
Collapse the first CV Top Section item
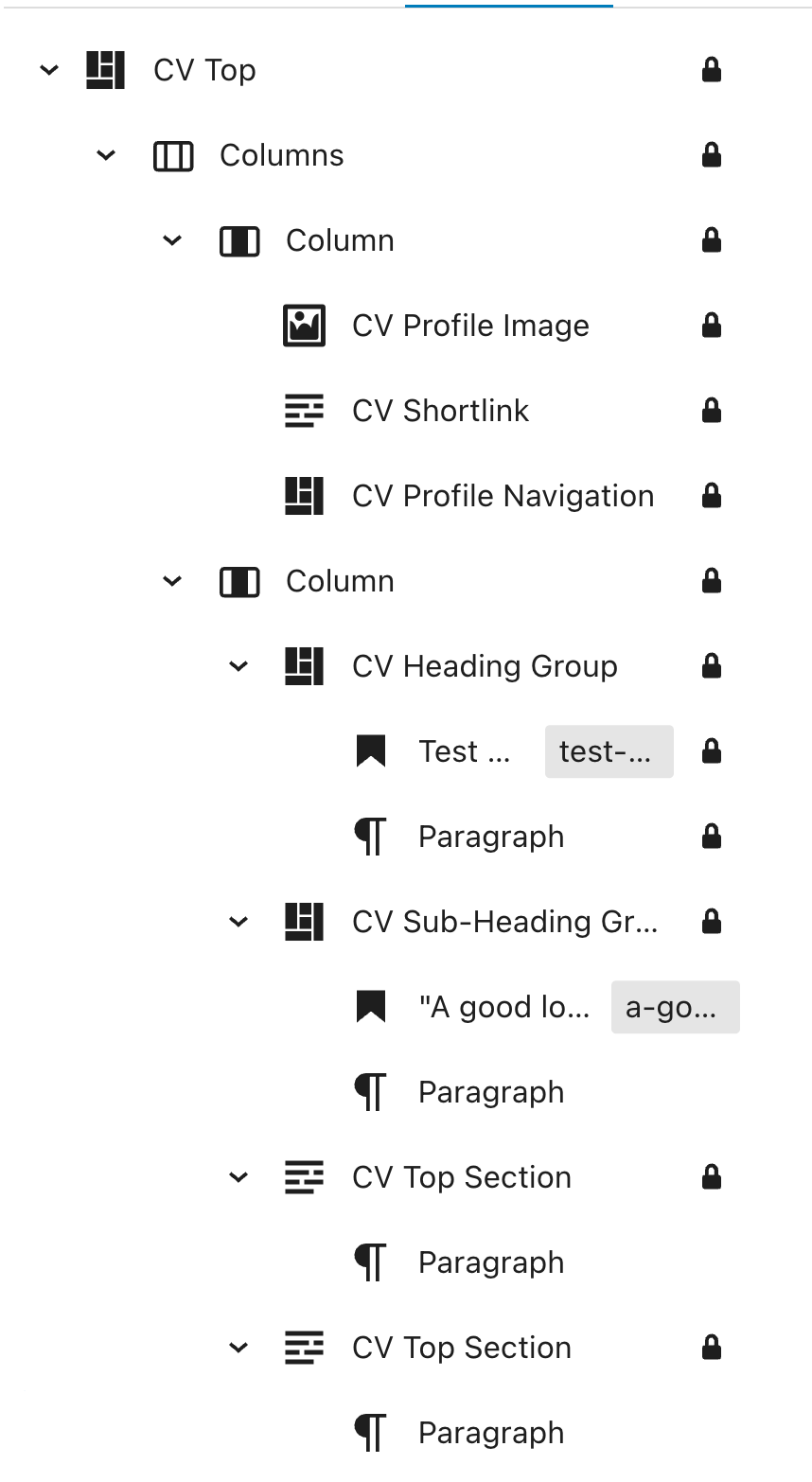tap(238, 1176)
